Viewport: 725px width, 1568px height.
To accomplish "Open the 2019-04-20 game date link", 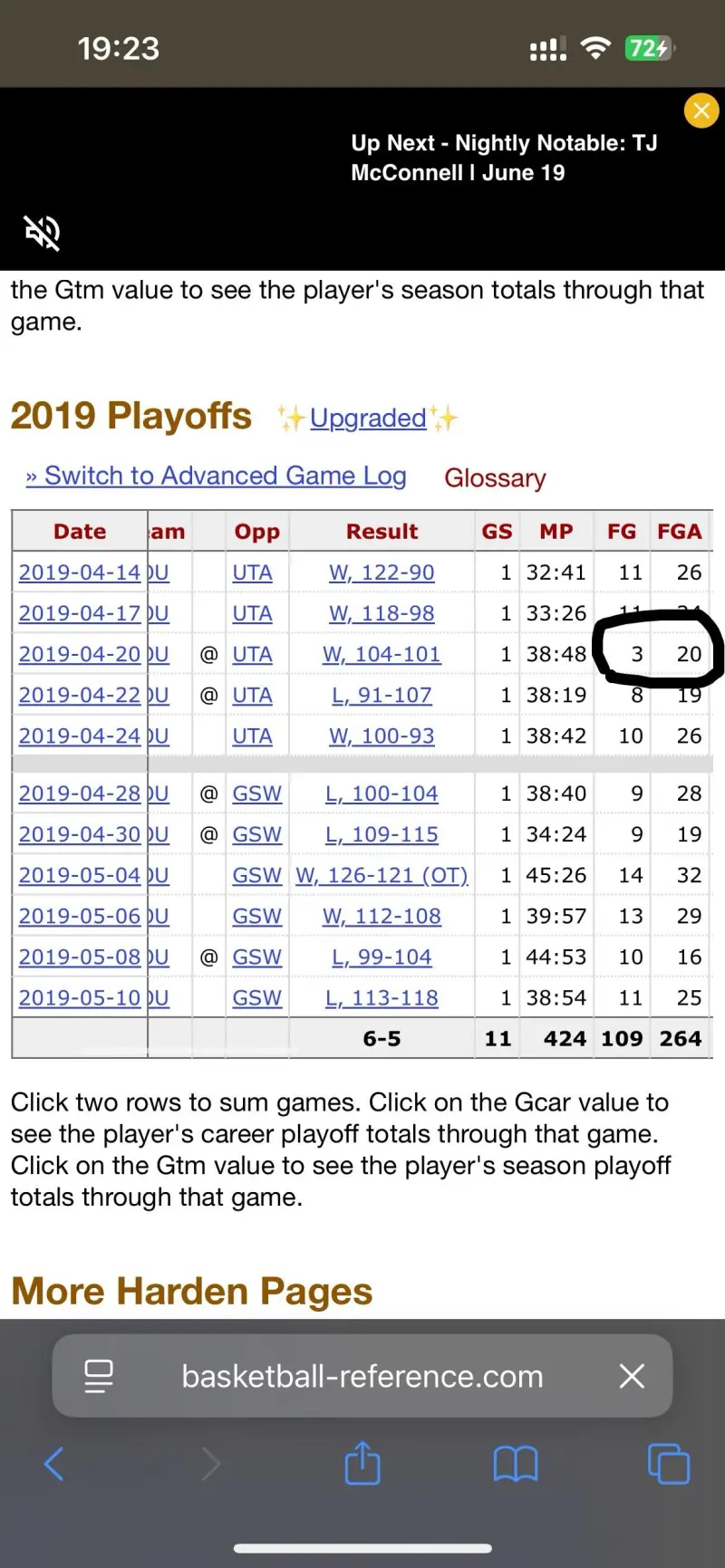I will coord(80,654).
